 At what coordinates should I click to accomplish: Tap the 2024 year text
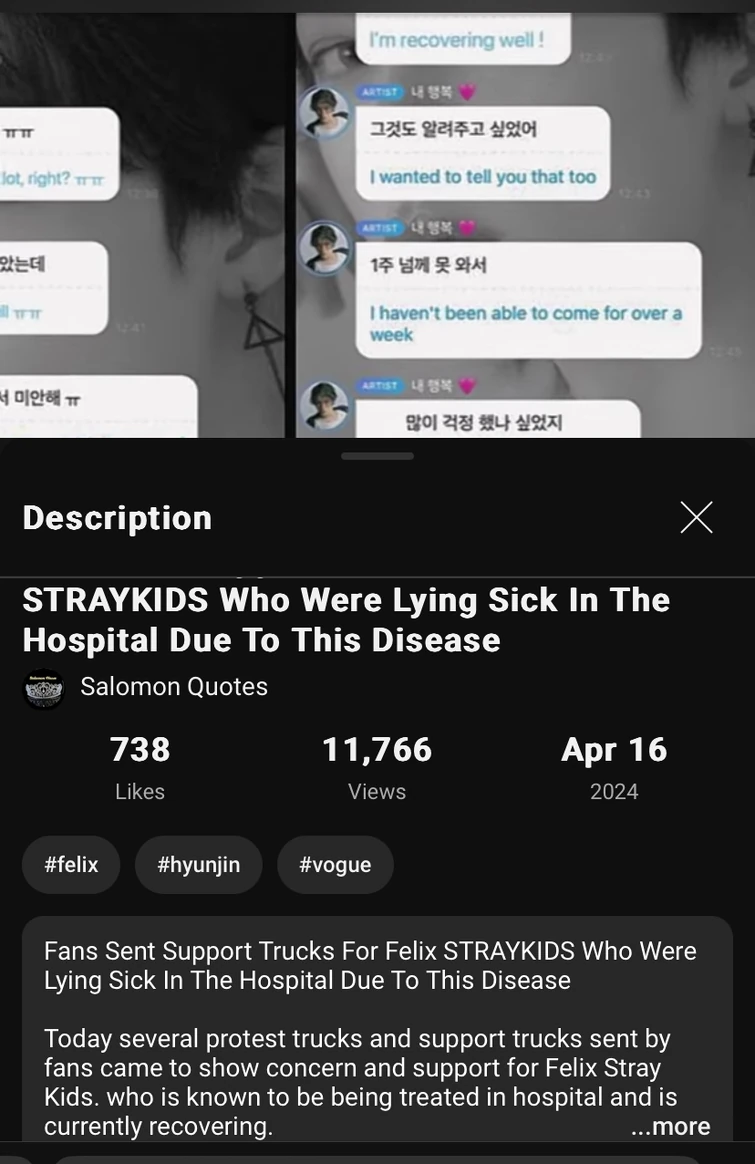pos(614,791)
